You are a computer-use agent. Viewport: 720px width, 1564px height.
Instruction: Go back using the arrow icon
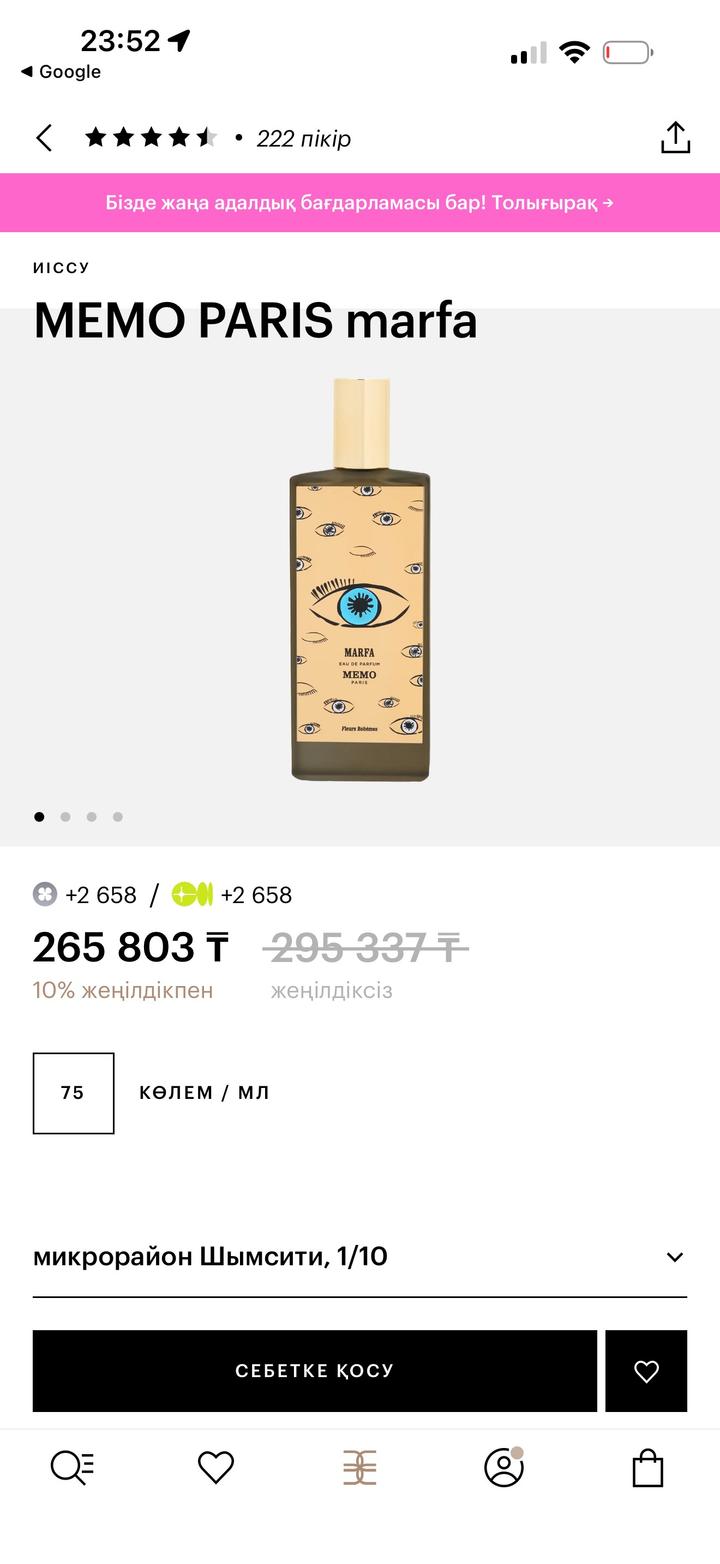click(44, 138)
